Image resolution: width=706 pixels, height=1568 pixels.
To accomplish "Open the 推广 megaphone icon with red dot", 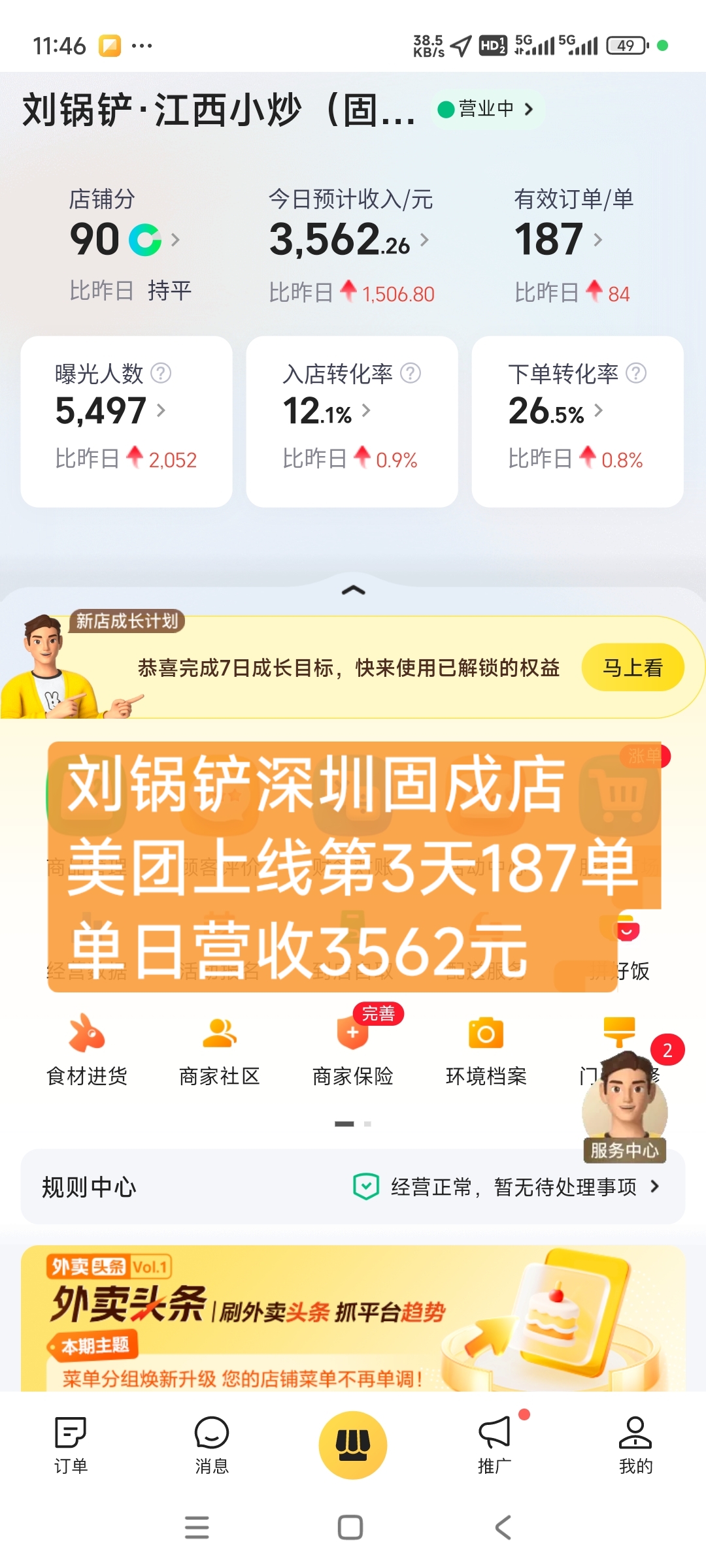I will tap(494, 1433).
